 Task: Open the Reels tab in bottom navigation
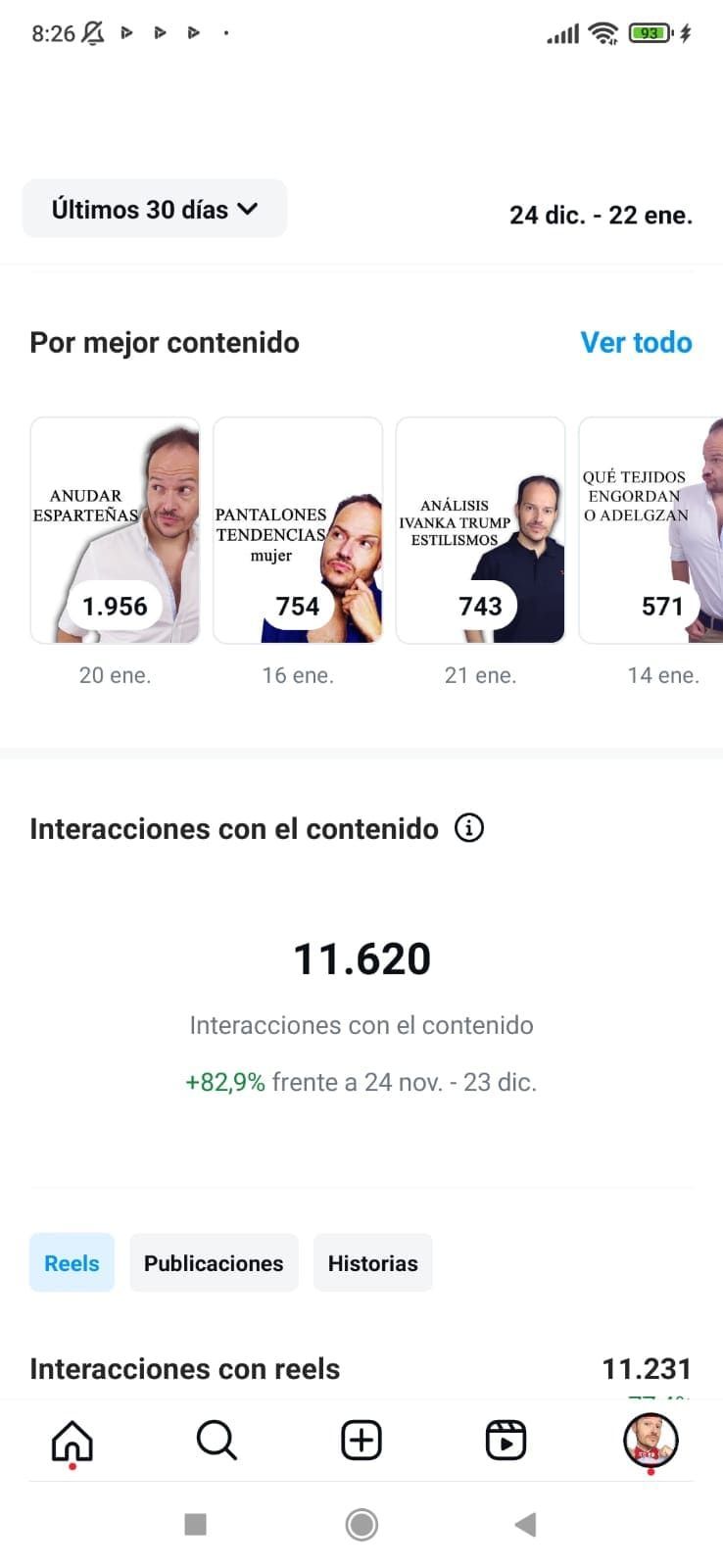(x=506, y=1441)
